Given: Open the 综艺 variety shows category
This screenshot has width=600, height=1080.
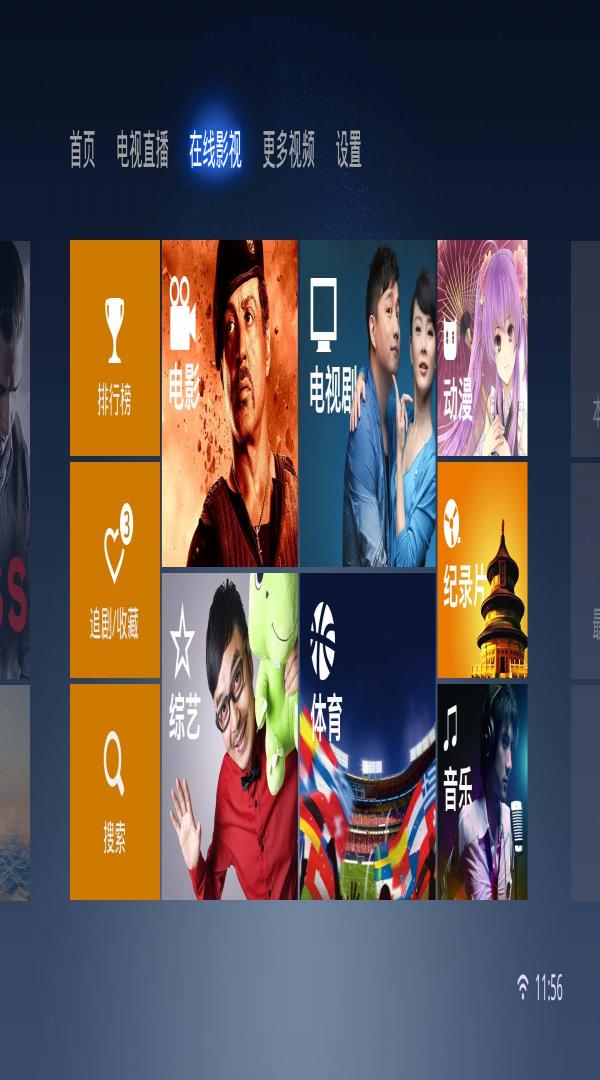Looking at the screenshot, I should click(230, 736).
